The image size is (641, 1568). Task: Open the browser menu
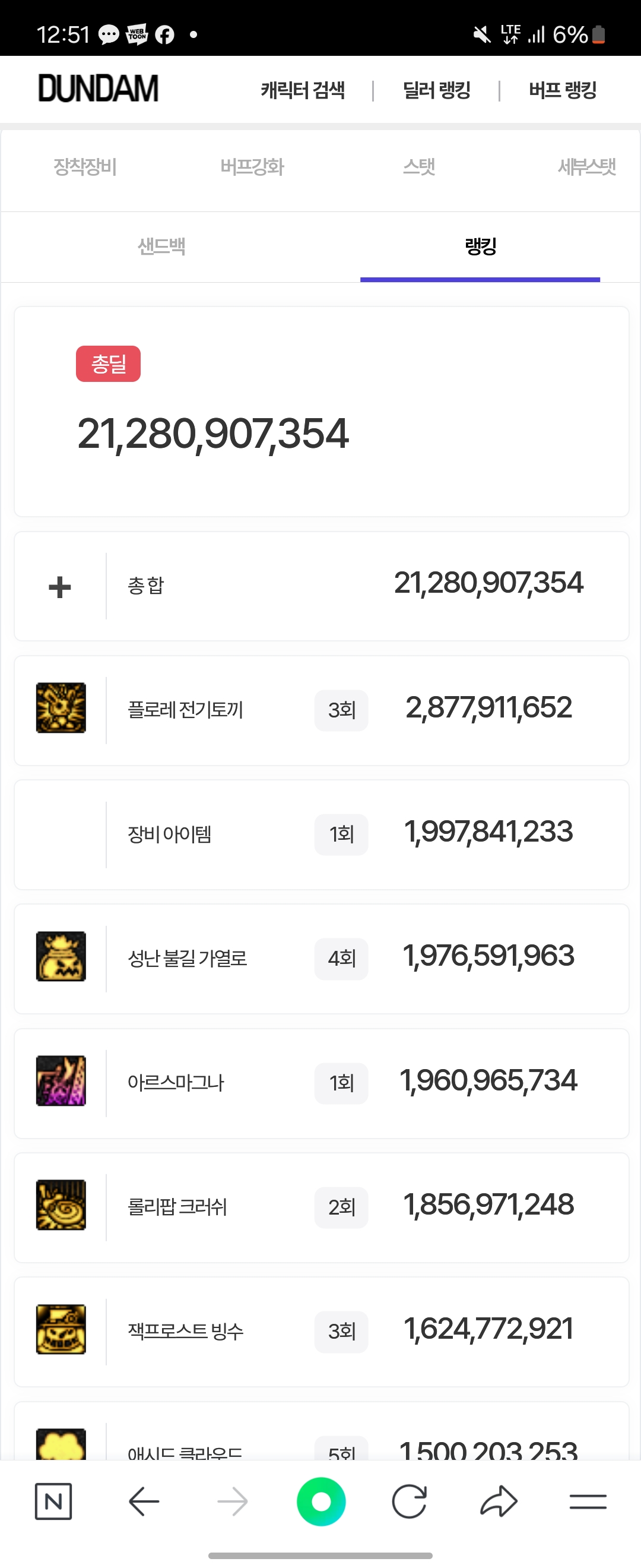[x=588, y=1501]
